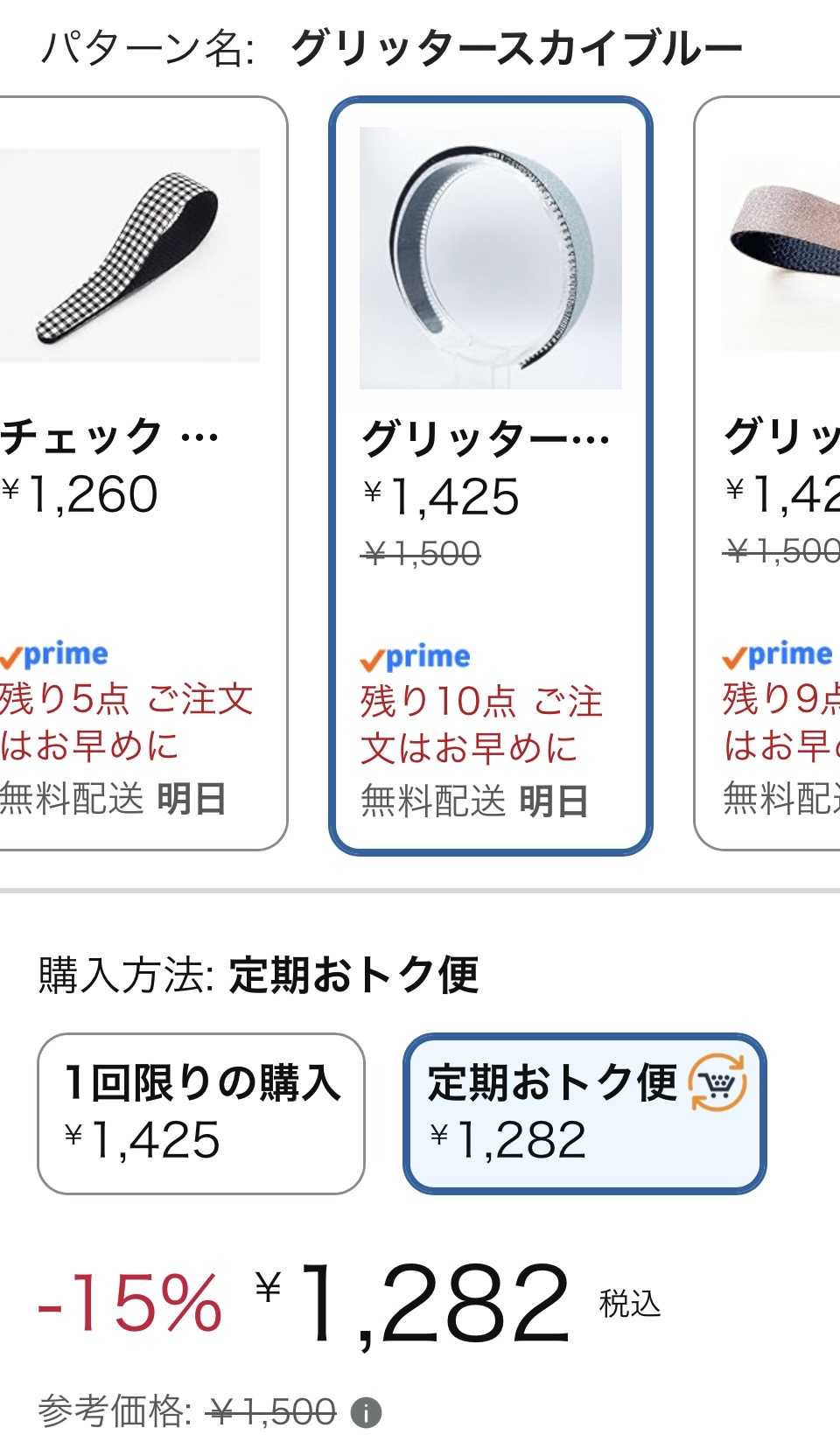Screen dimensions: 840x1456
Task: Open info icon beside 参考価格
Action: click(x=366, y=1412)
